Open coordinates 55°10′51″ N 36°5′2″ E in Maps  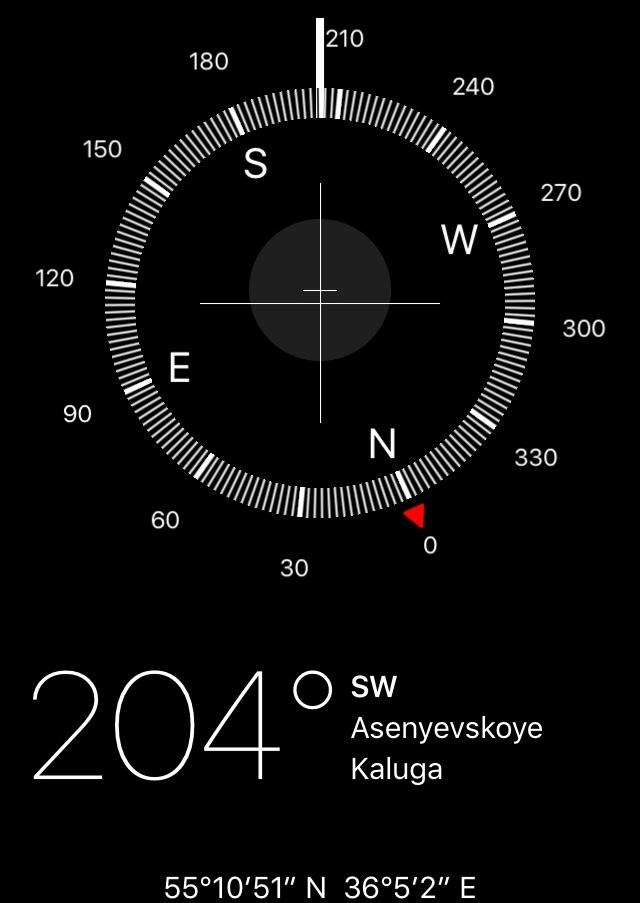click(320, 886)
